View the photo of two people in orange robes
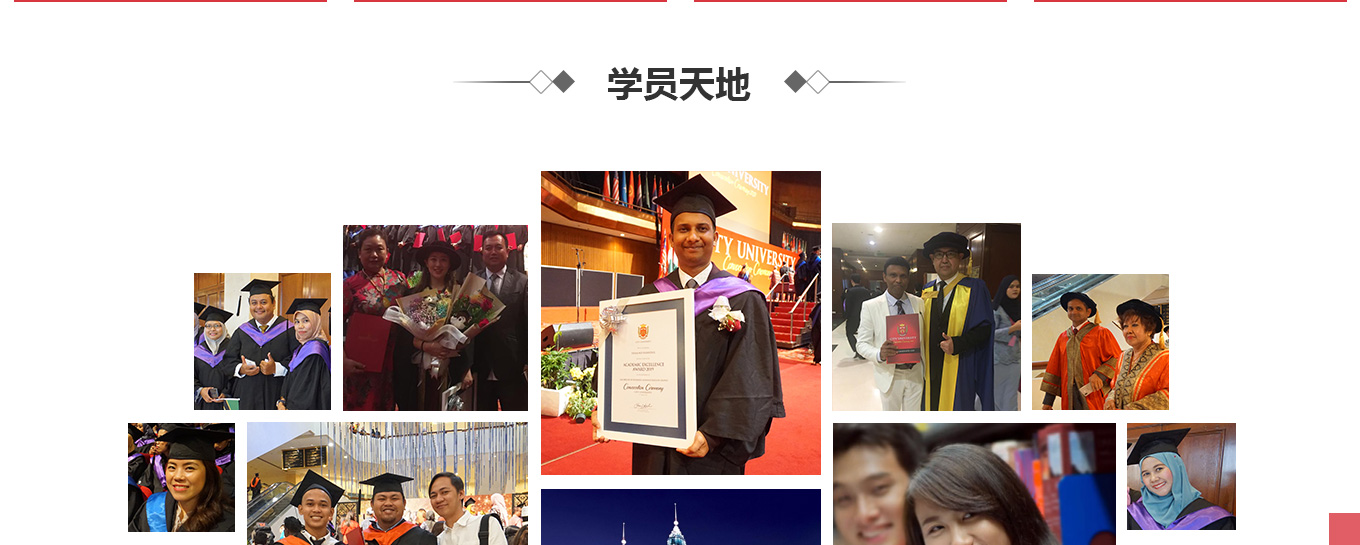This screenshot has width=1360, height=545. [1100, 342]
